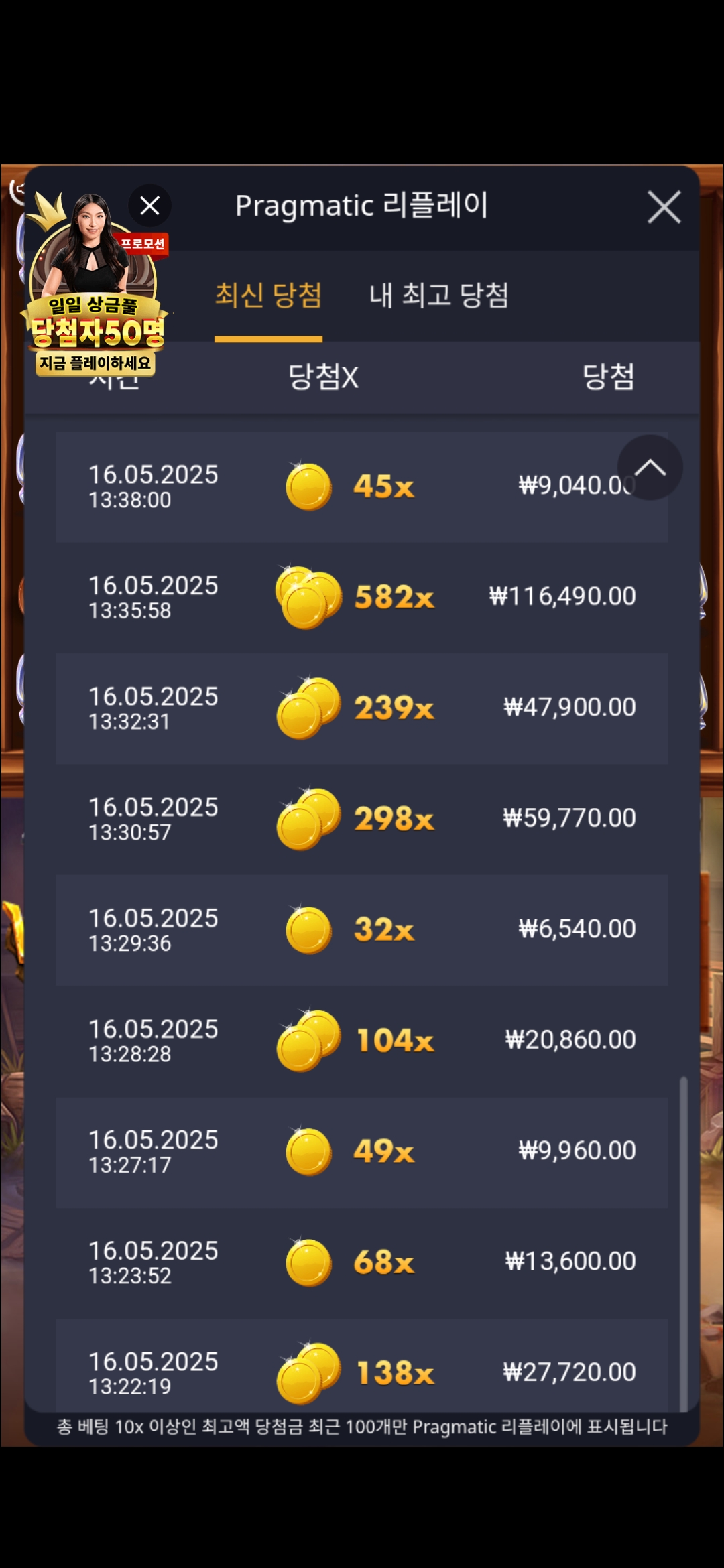The width and height of the screenshot is (724, 1568).
Task: Select the 최신 당첨 tab
Action: pos(268,296)
